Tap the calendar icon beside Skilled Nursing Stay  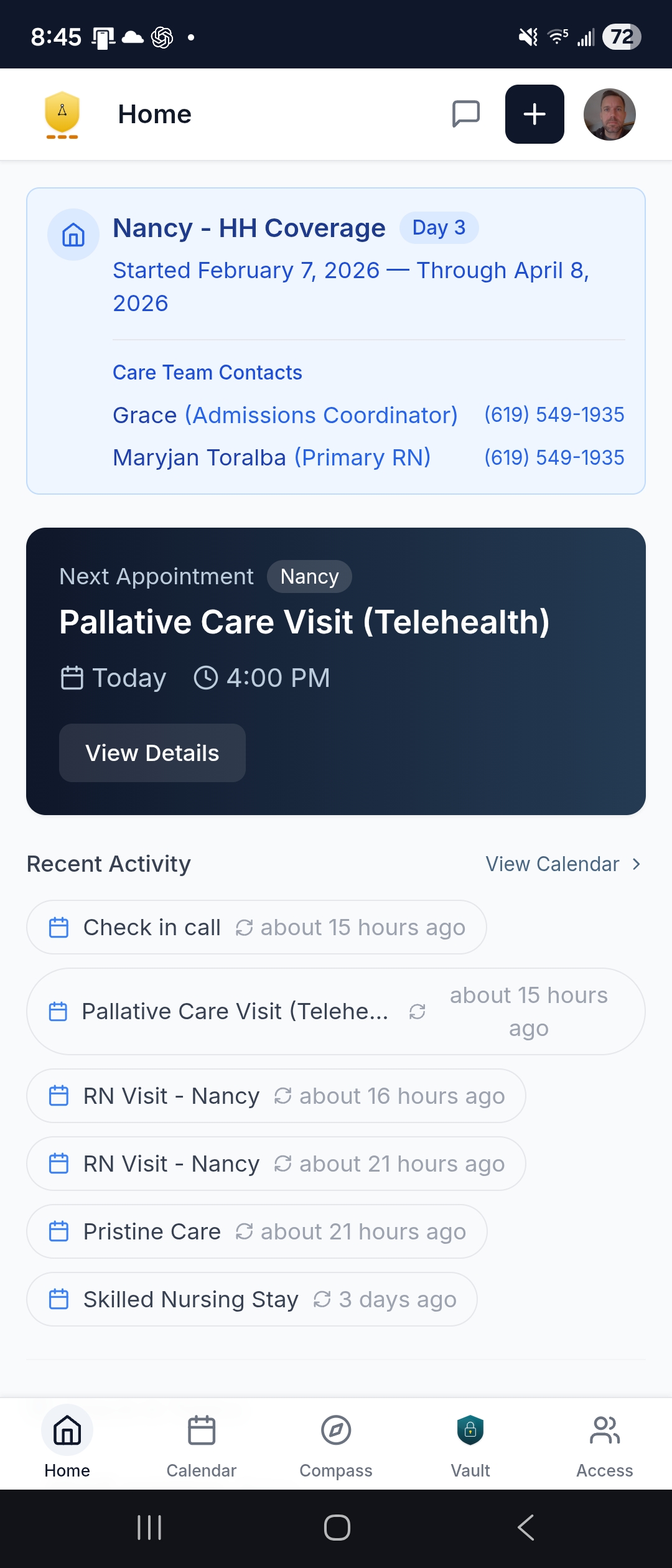[x=59, y=1299]
